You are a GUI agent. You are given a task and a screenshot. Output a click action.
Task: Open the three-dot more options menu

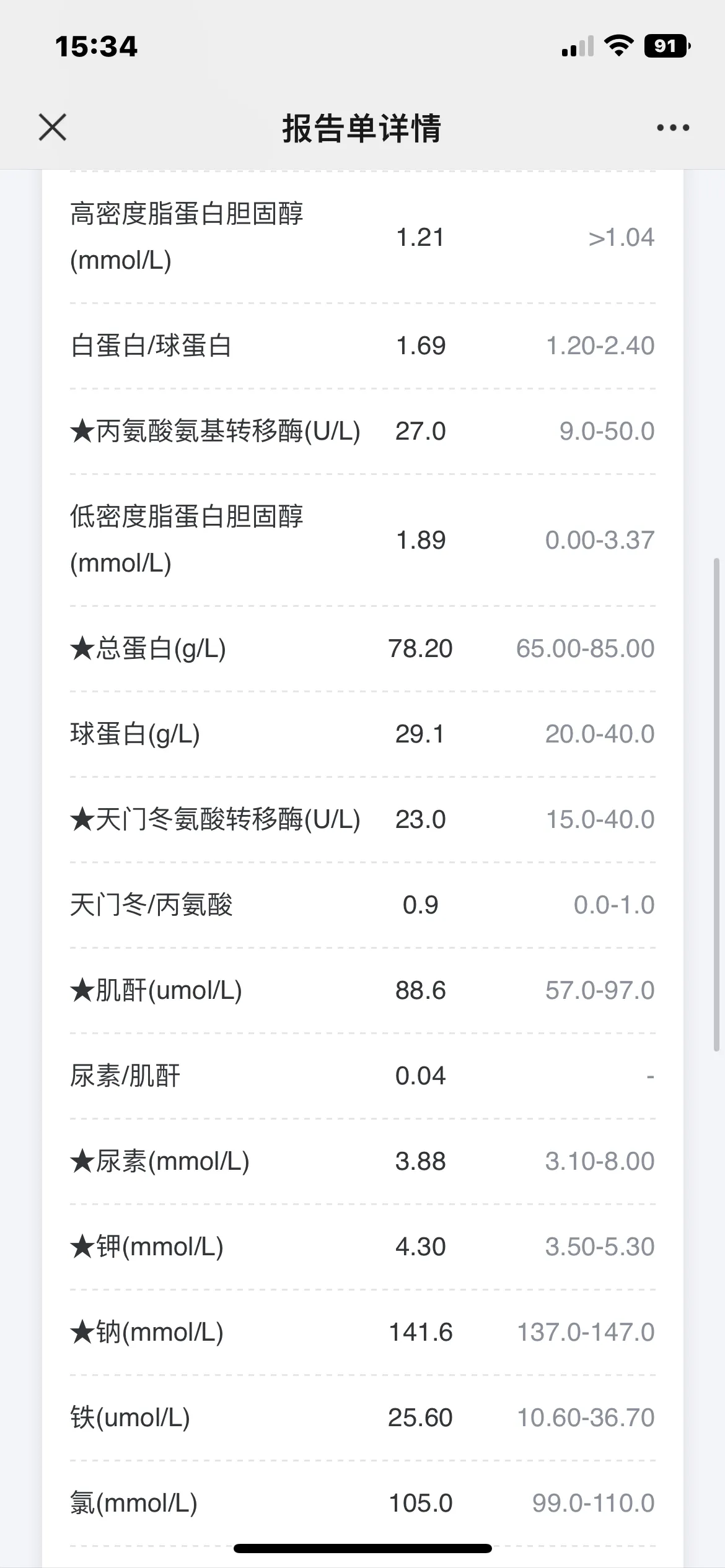pyautogui.click(x=672, y=128)
